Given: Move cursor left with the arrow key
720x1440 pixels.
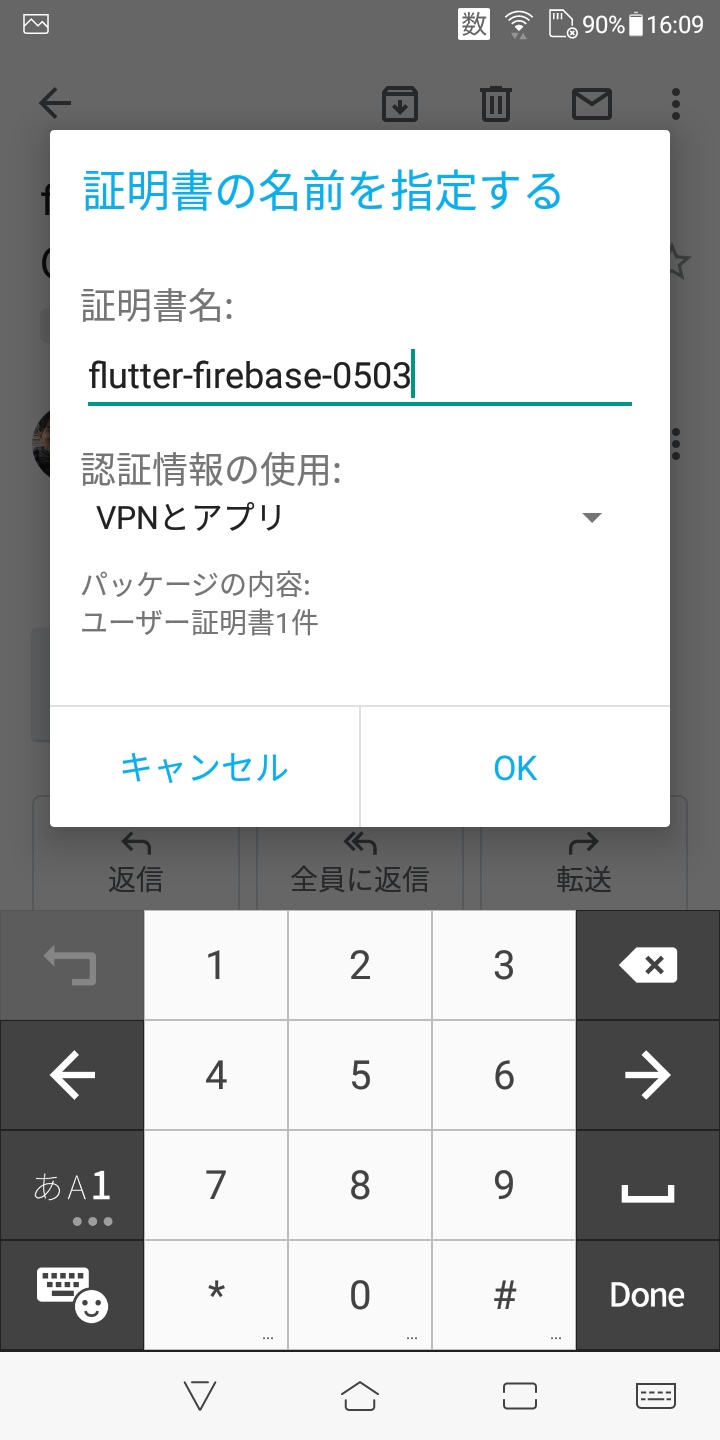Looking at the screenshot, I should pos(70,1075).
